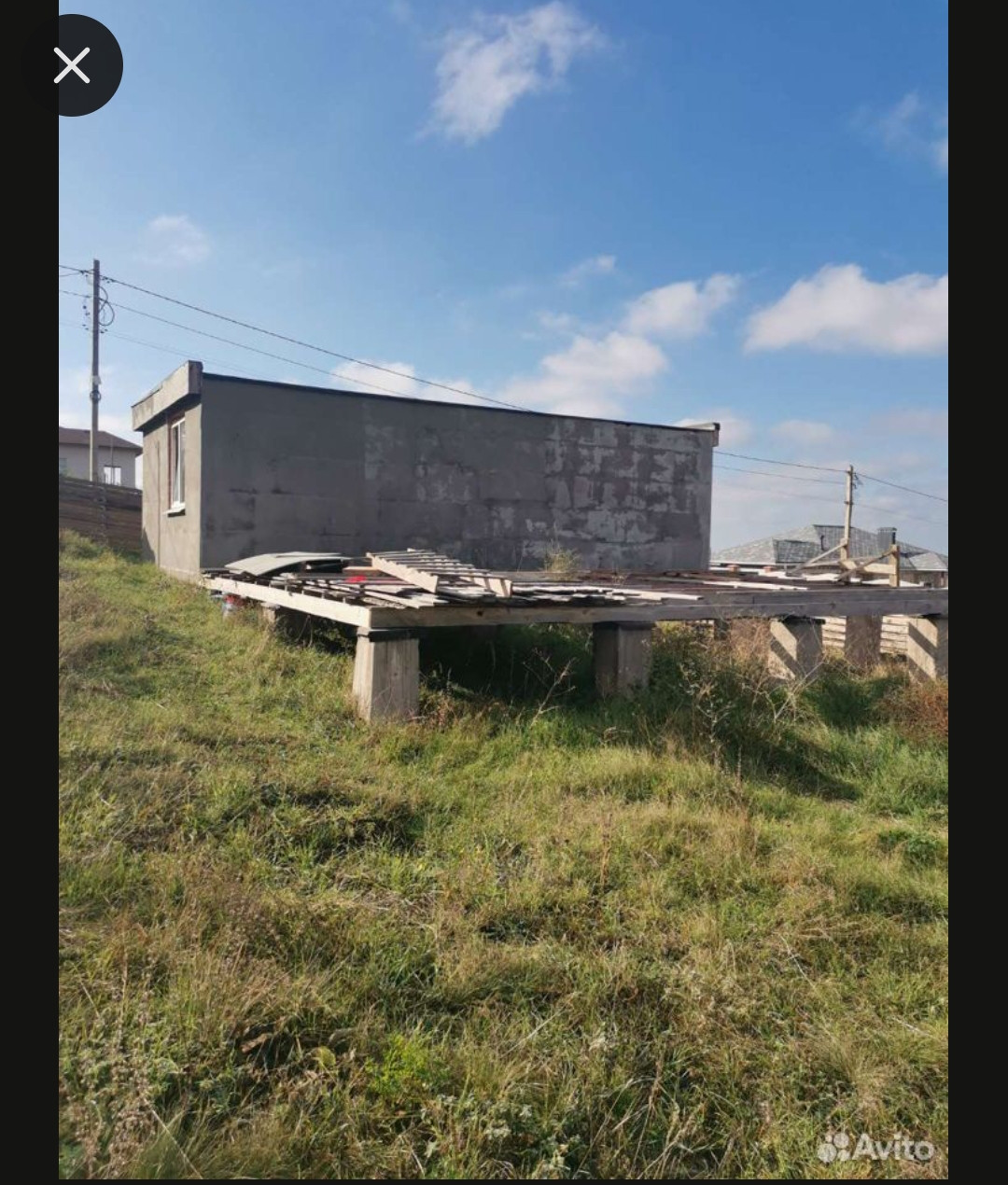Close the full-screen photo viewer
Image resolution: width=1008 pixels, height=1185 pixels.
click(x=72, y=65)
